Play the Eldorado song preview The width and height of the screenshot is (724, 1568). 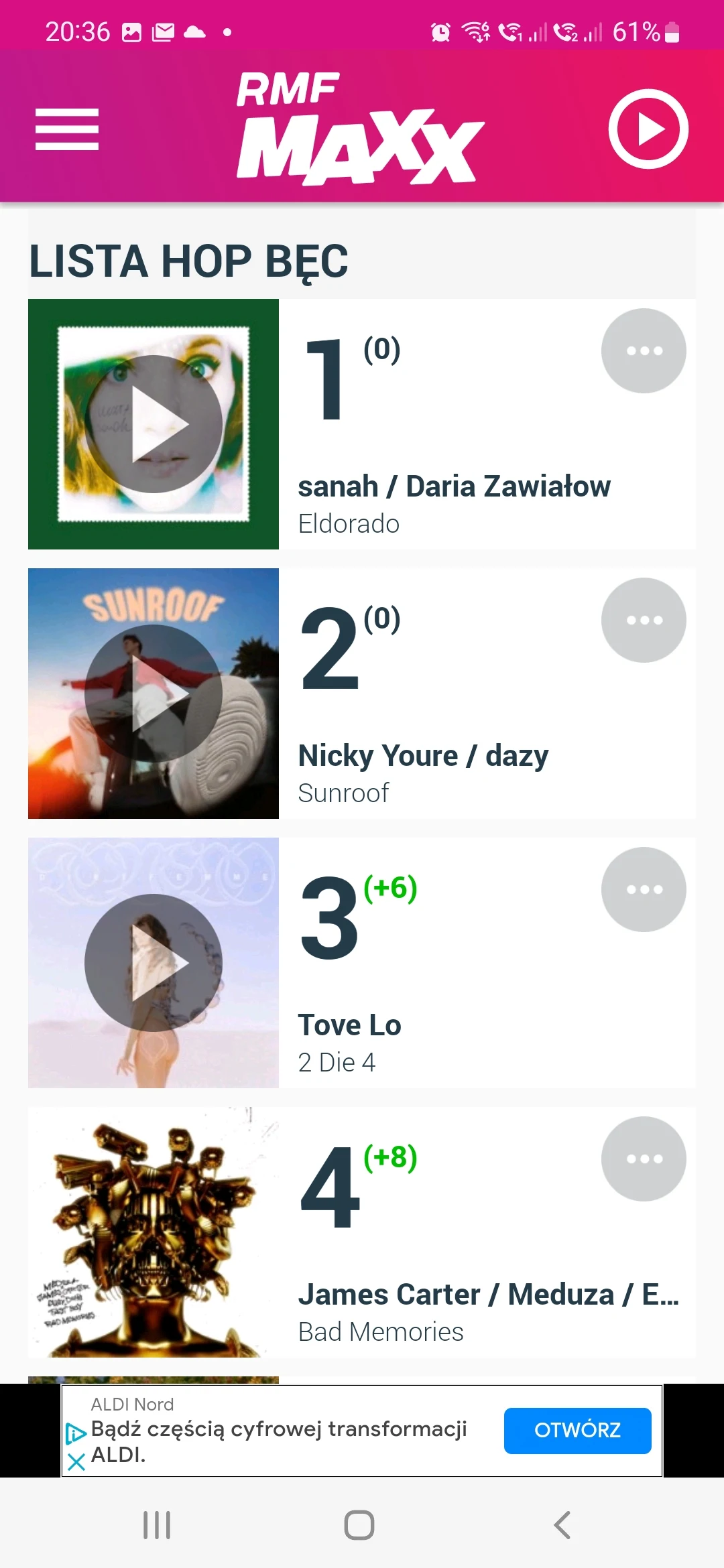point(154,424)
